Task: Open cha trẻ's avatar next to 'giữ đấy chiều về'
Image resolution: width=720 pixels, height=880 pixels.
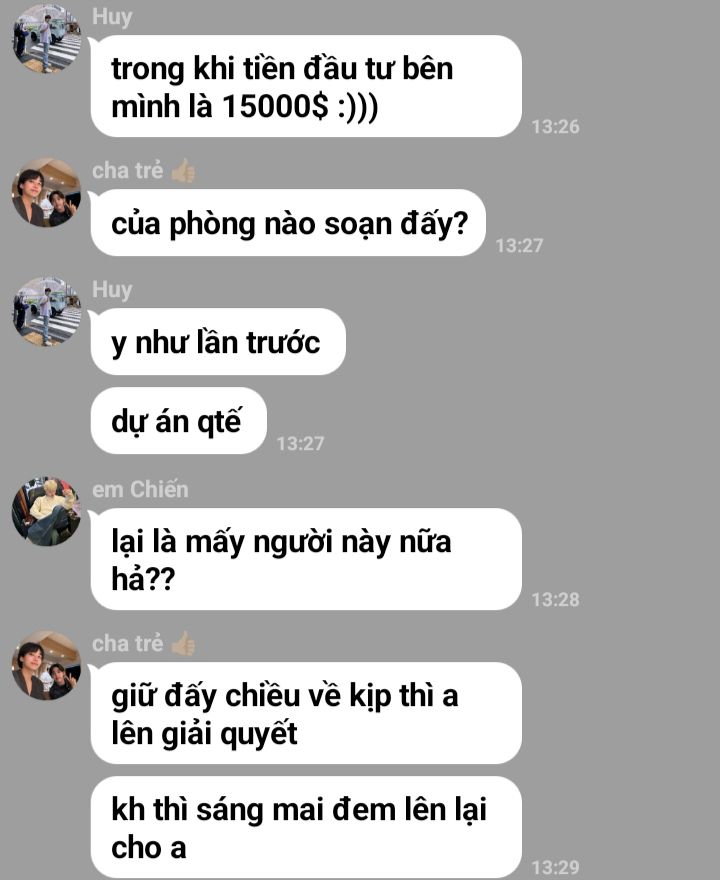Action: pyautogui.click(x=46, y=665)
